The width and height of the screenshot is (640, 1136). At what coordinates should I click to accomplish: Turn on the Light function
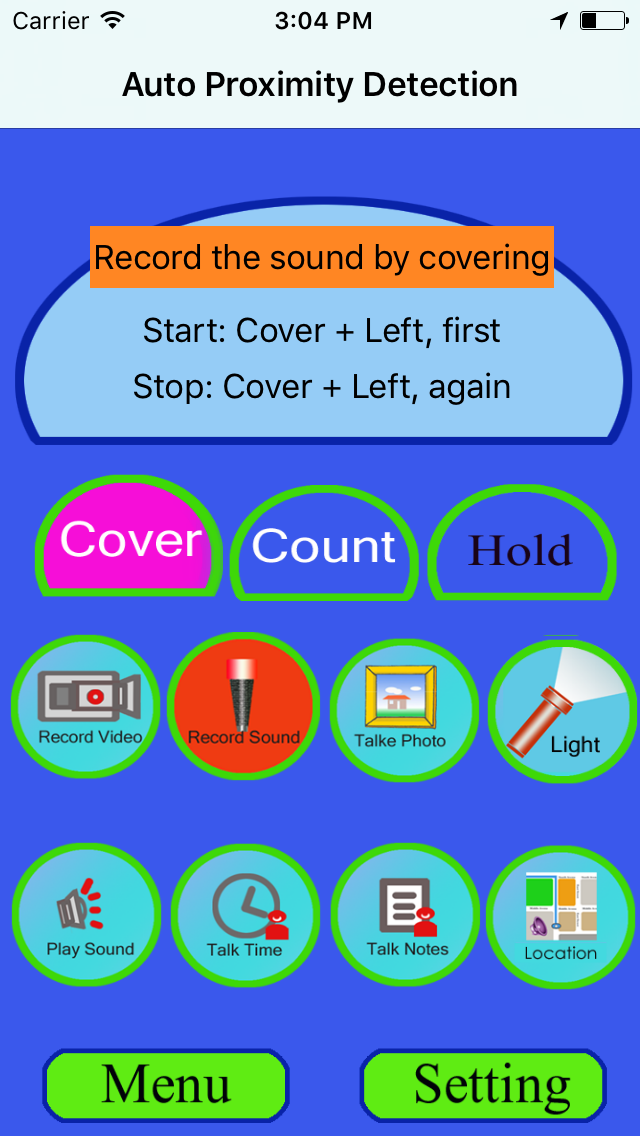560,710
